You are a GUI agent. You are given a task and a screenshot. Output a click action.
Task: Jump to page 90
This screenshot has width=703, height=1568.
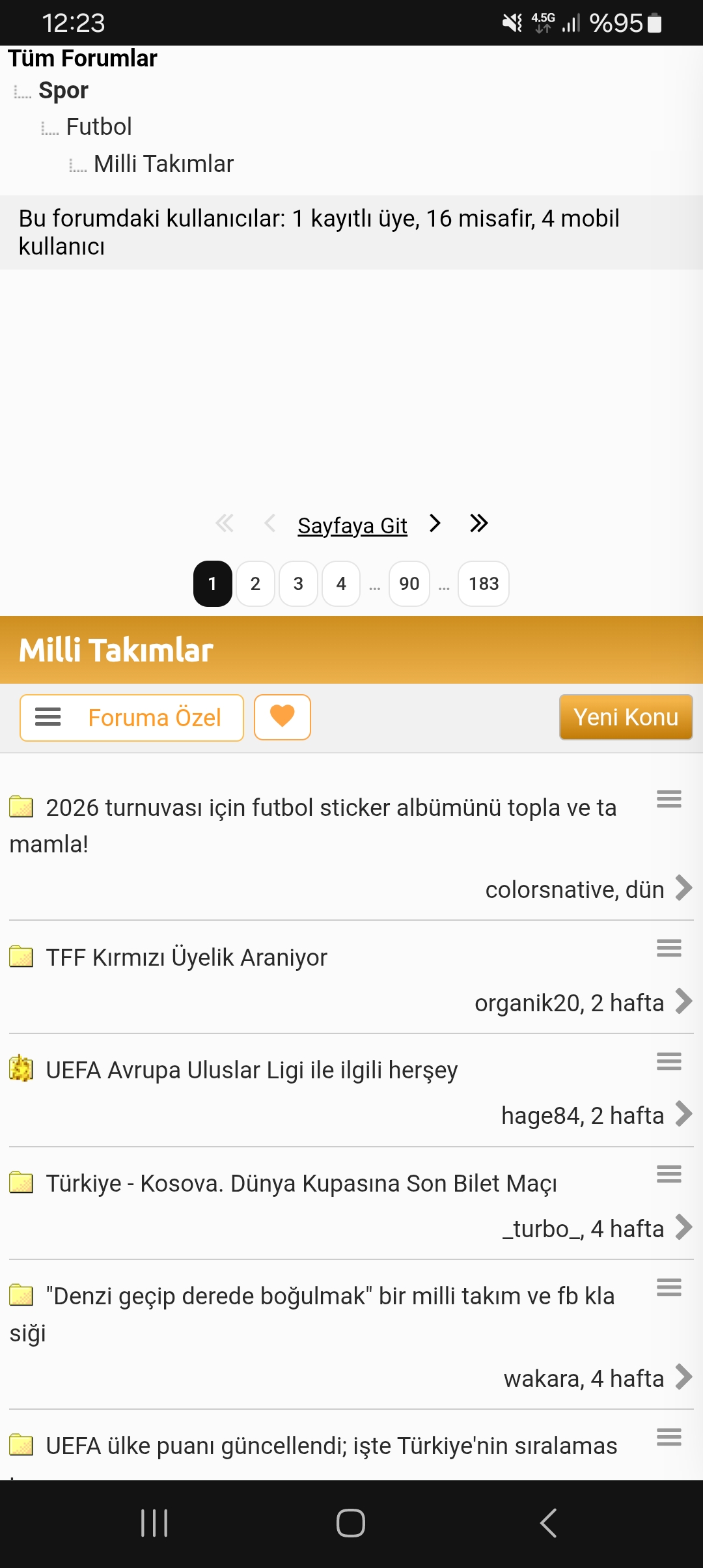coord(409,583)
